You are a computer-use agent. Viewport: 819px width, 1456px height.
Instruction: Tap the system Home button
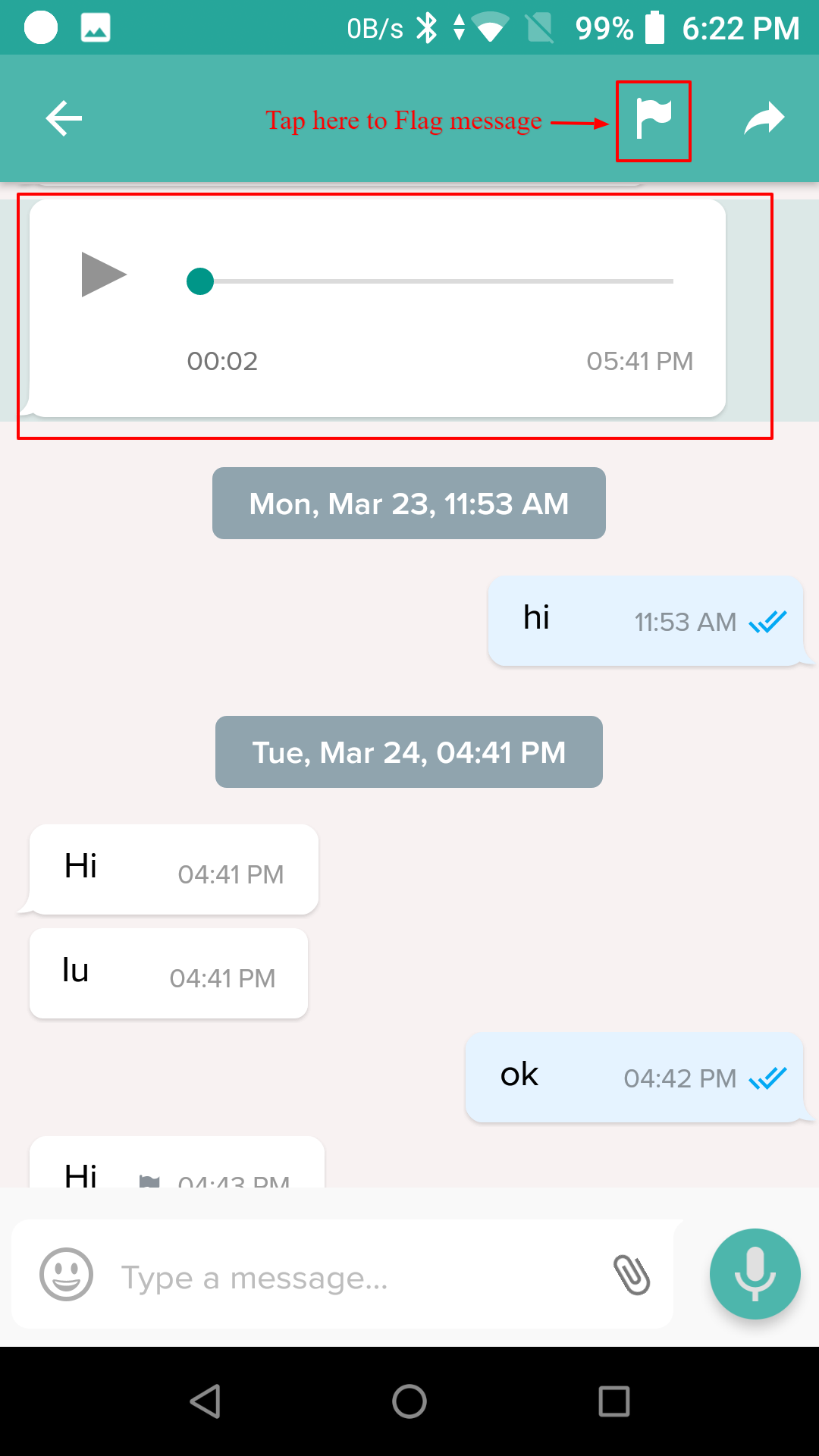point(409,1401)
